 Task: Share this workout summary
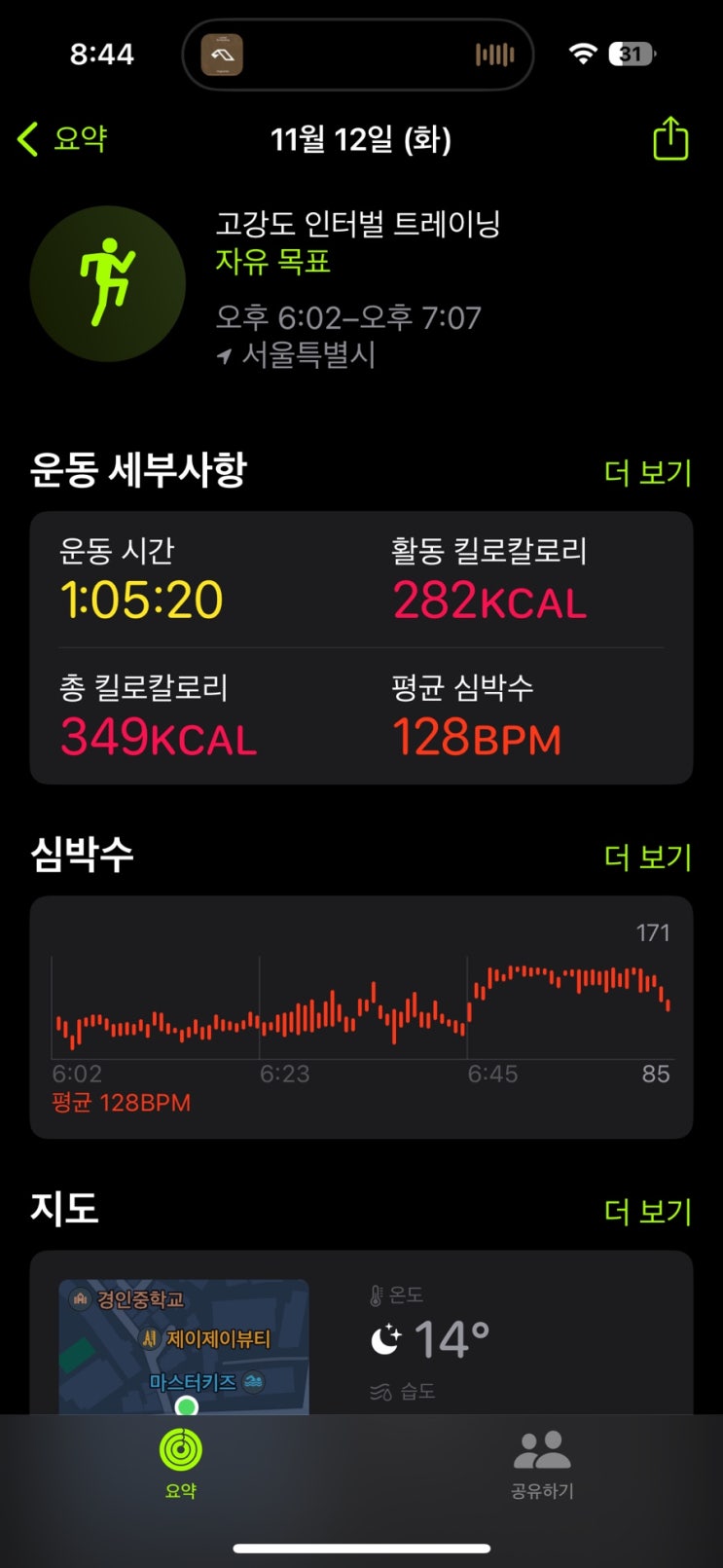coord(669,139)
